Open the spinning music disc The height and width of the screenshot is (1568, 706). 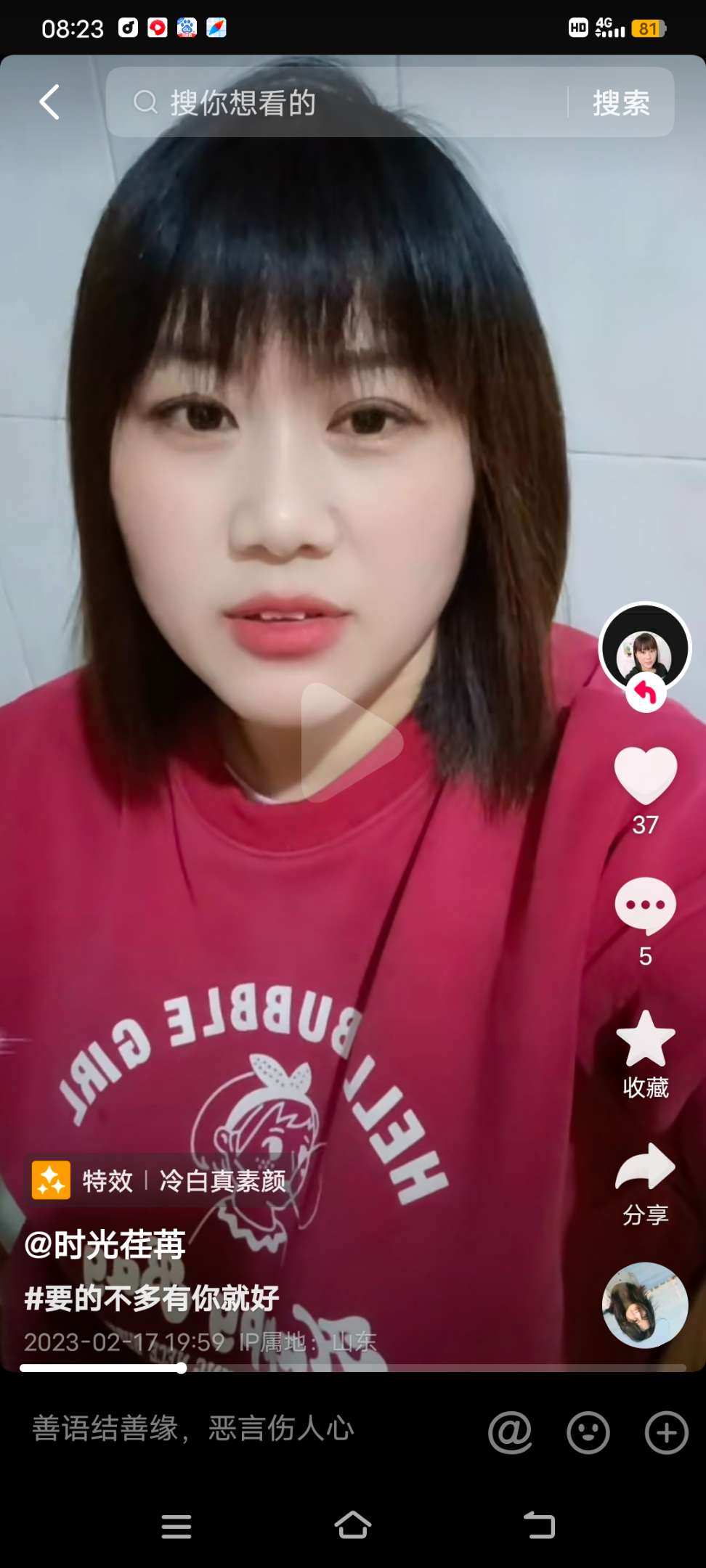[x=645, y=1304]
